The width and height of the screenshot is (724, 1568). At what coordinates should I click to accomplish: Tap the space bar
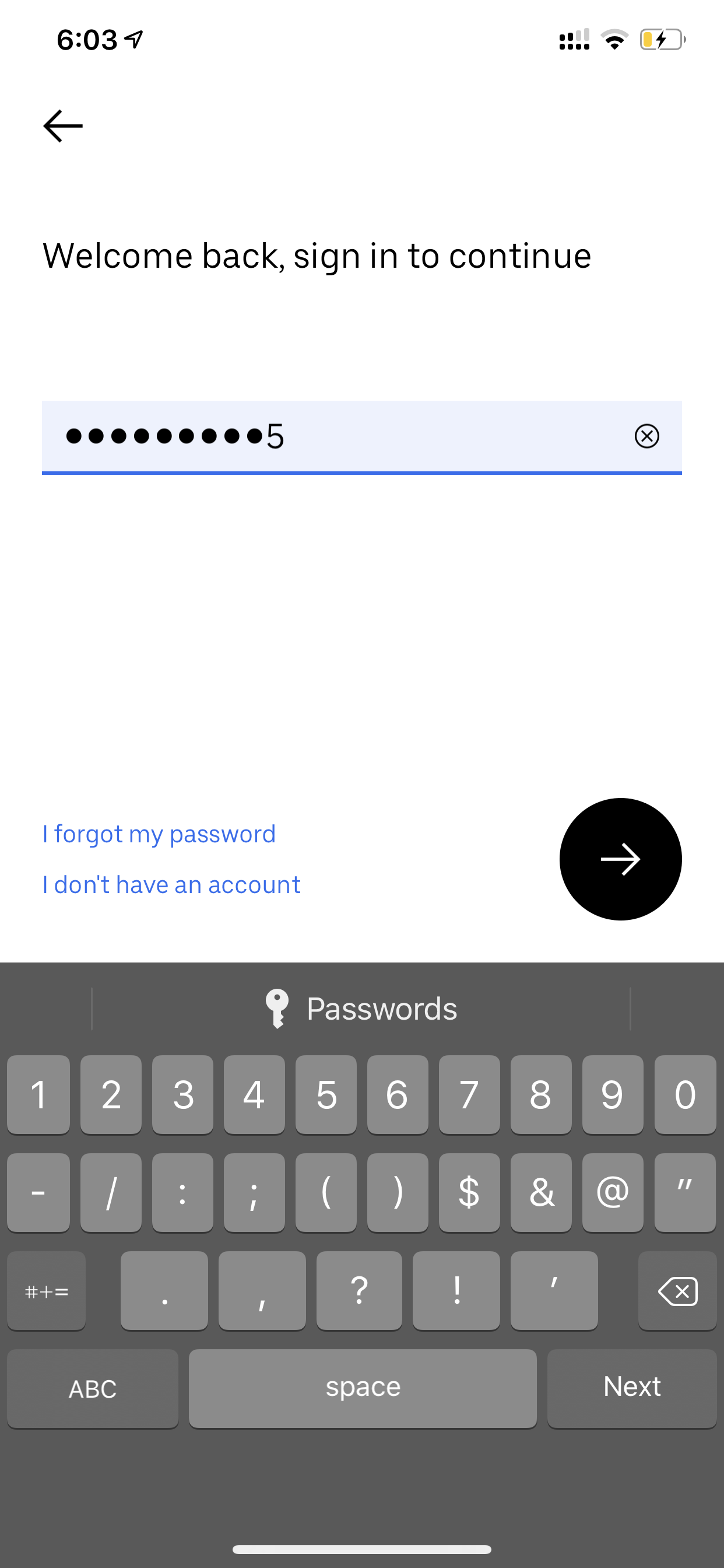[363, 1387]
